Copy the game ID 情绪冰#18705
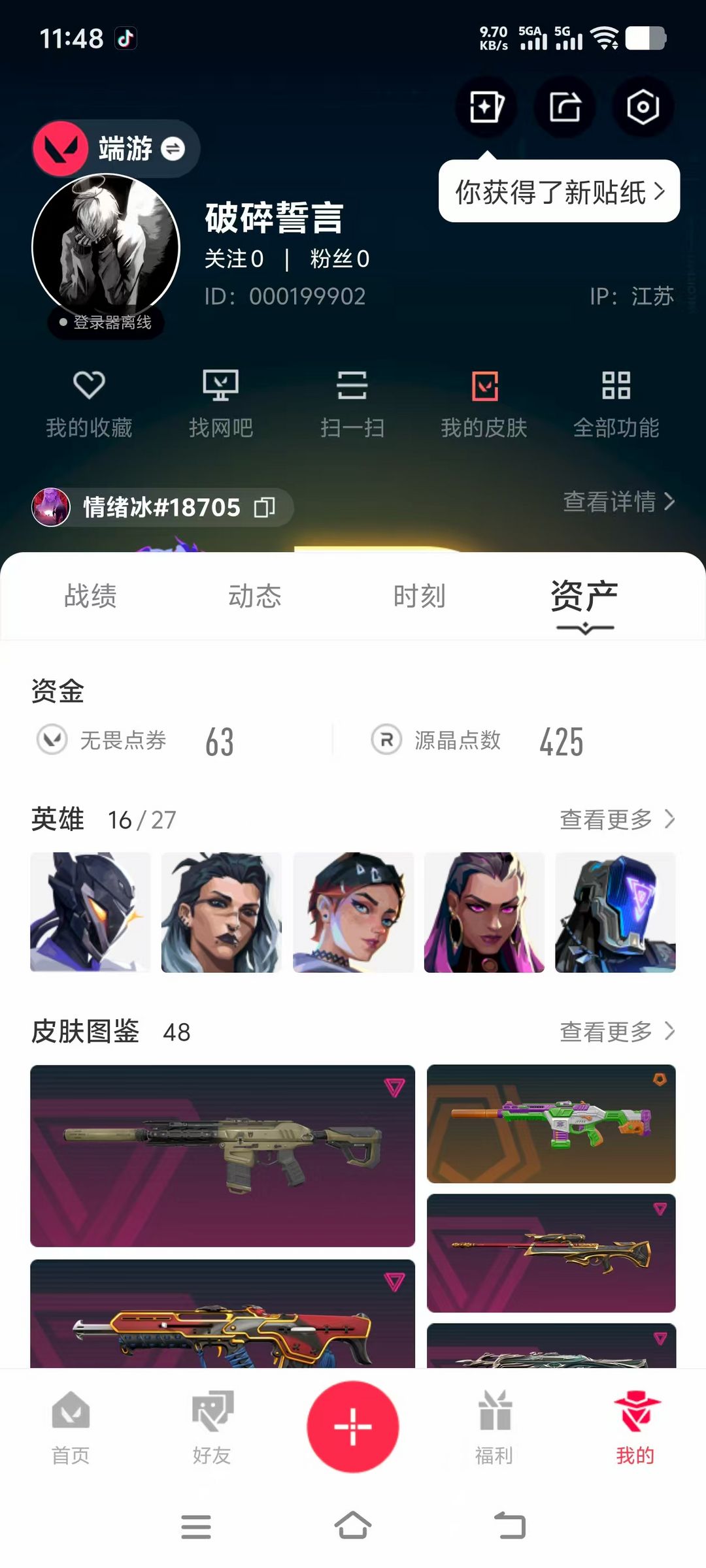706x1568 pixels. click(265, 507)
